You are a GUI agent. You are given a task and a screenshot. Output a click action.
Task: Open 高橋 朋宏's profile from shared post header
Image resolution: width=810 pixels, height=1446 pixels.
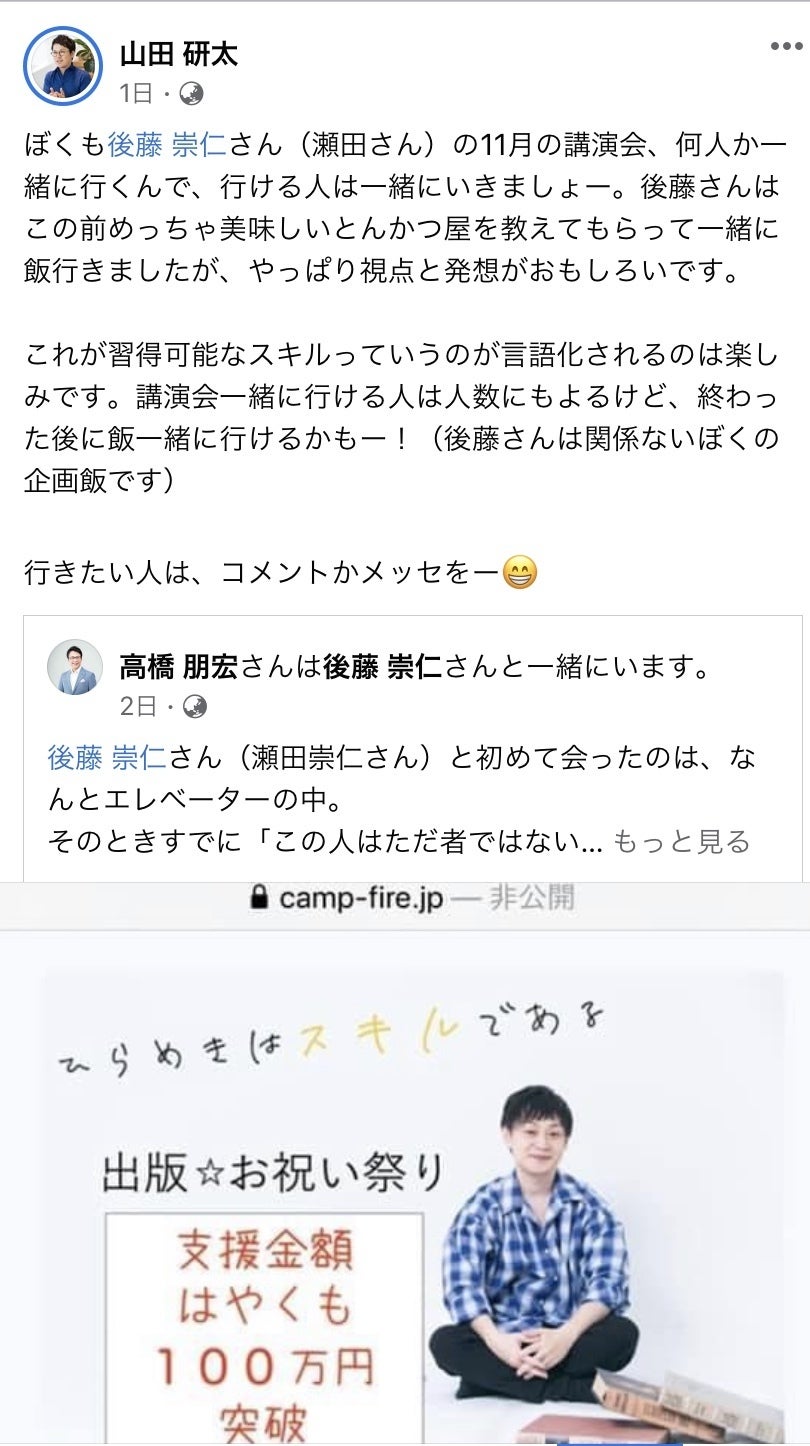[178, 667]
